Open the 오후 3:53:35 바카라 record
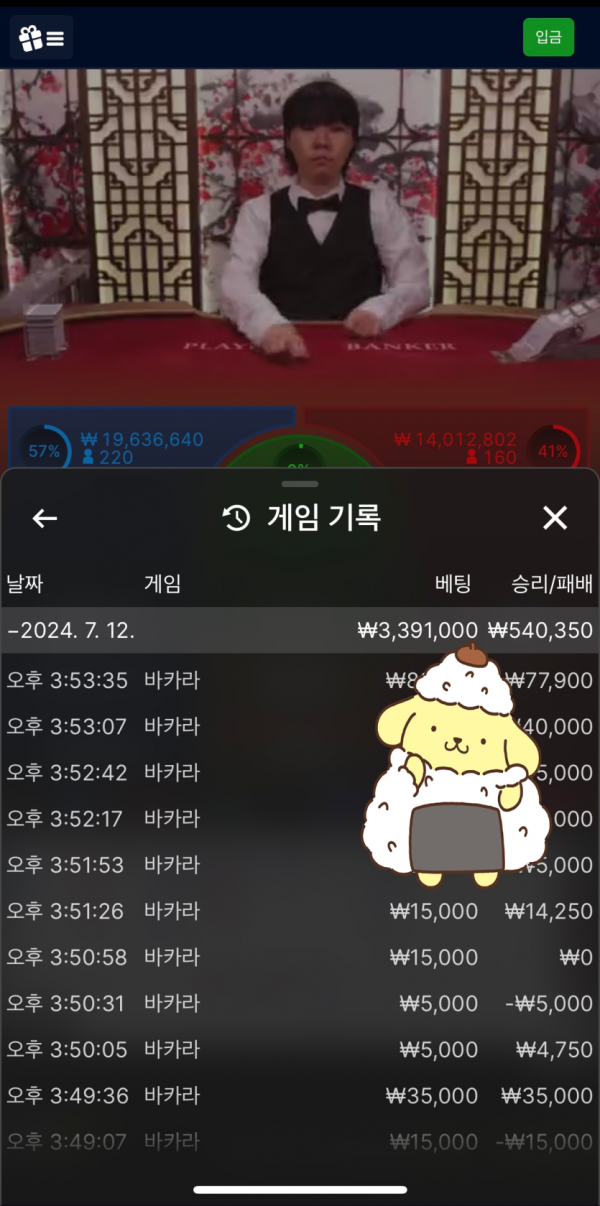Viewport: 600px width, 1206px height. 200,681
